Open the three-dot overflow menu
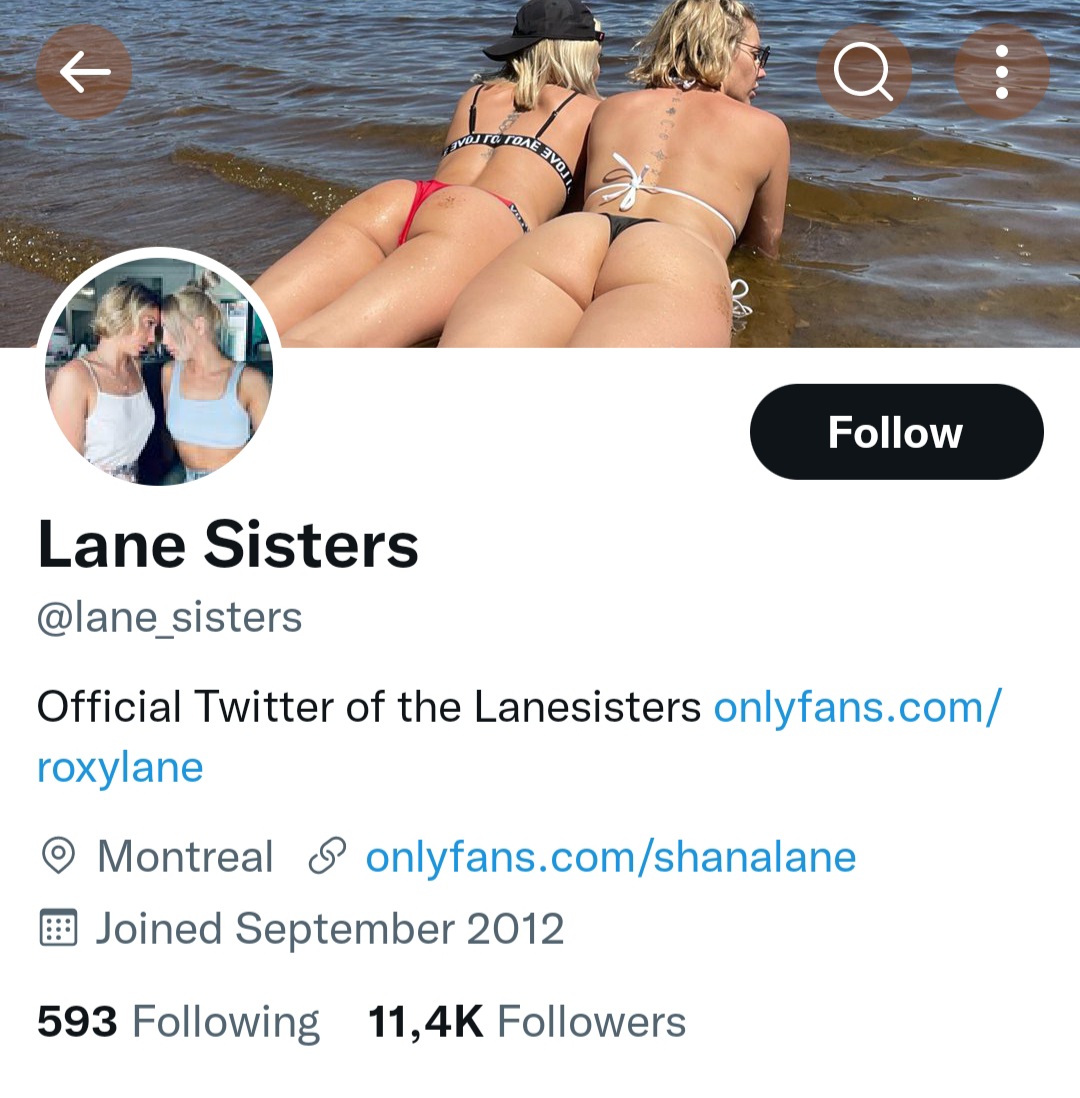Viewport: 1080px width, 1098px height. 1001,72
